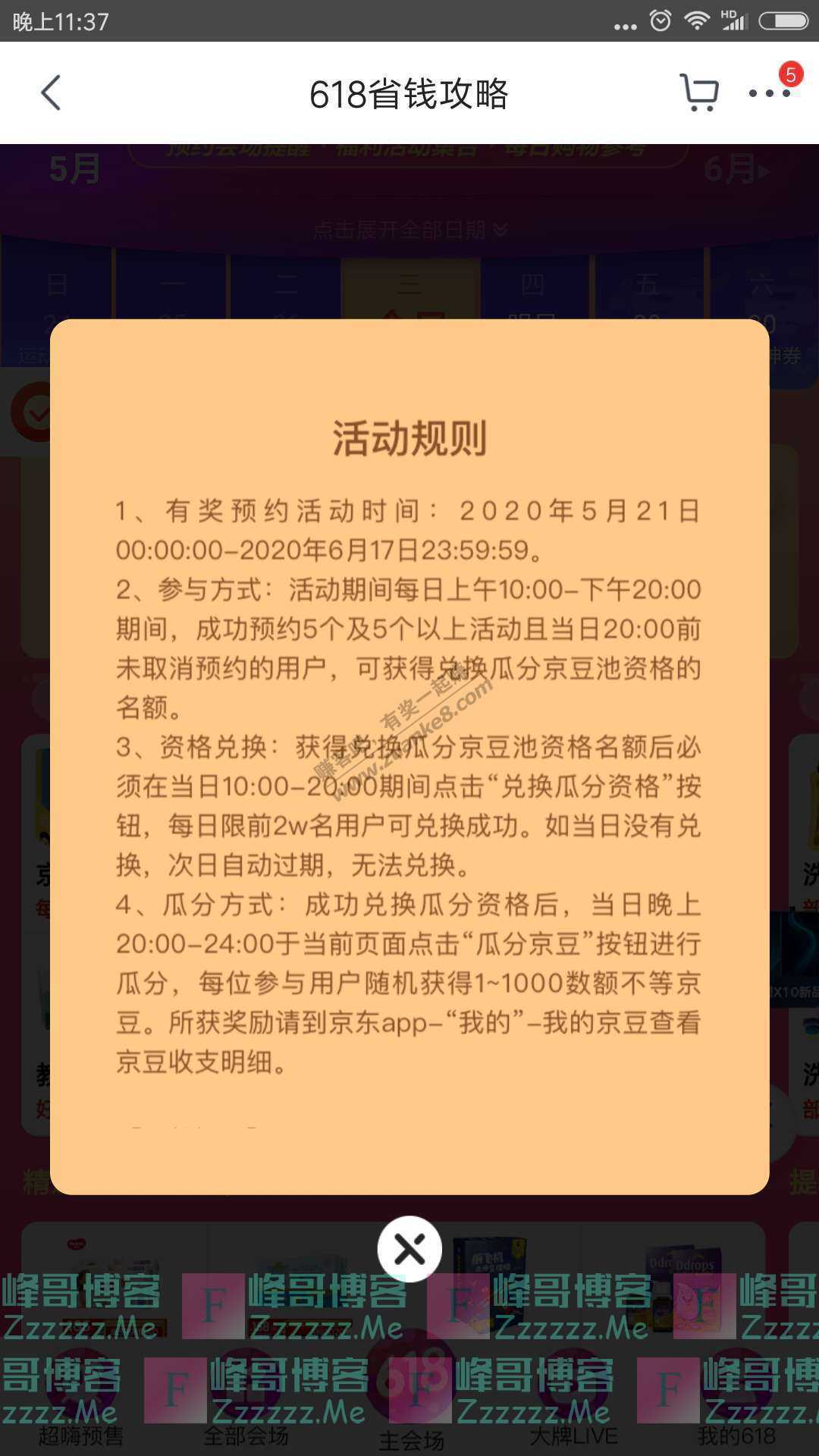Go back from 618省钱攻略 page
The width and height of the screenshot is (819, 1456).
click(x=51, y=93)
